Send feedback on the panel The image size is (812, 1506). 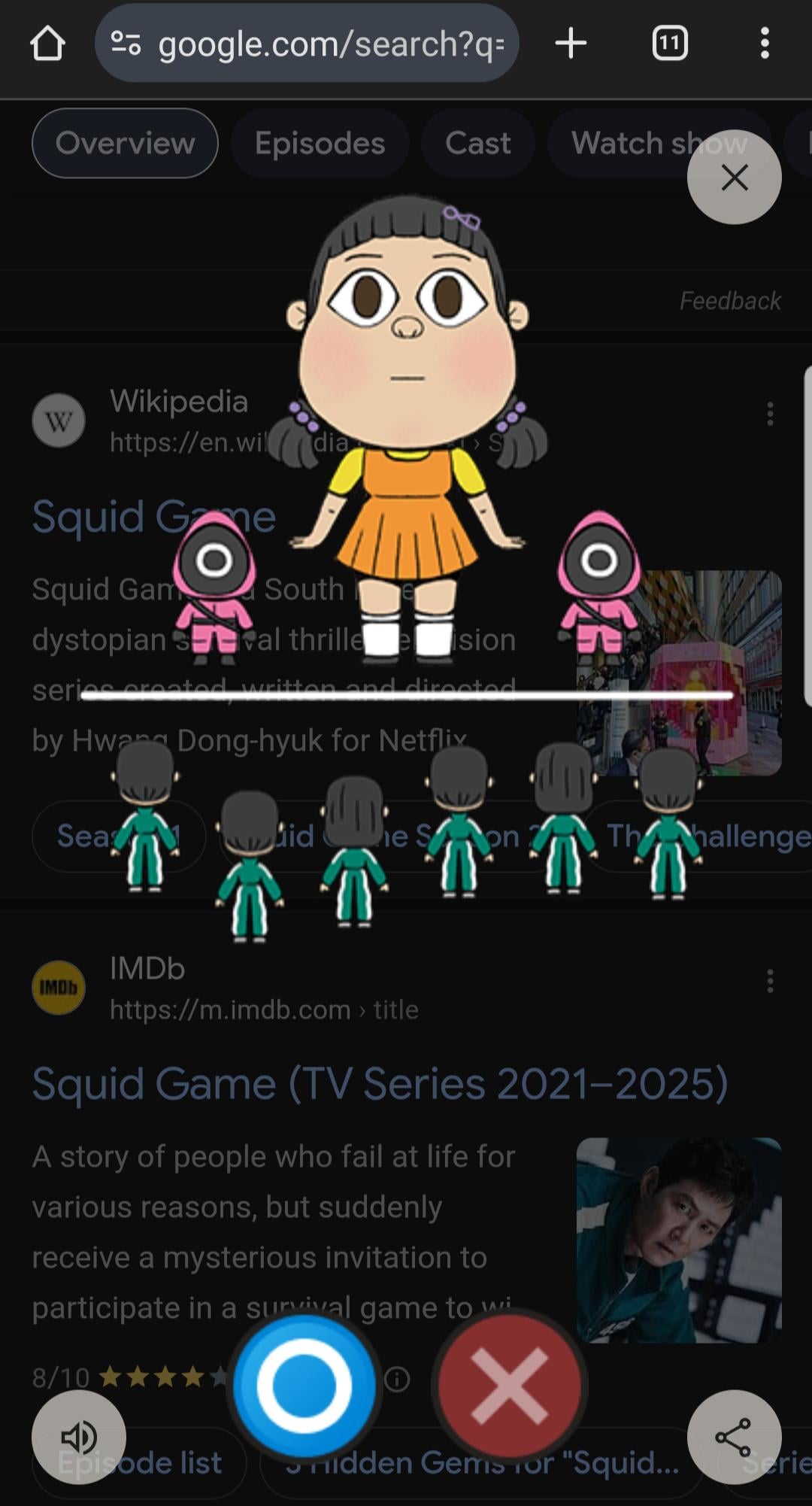[729, 301]
